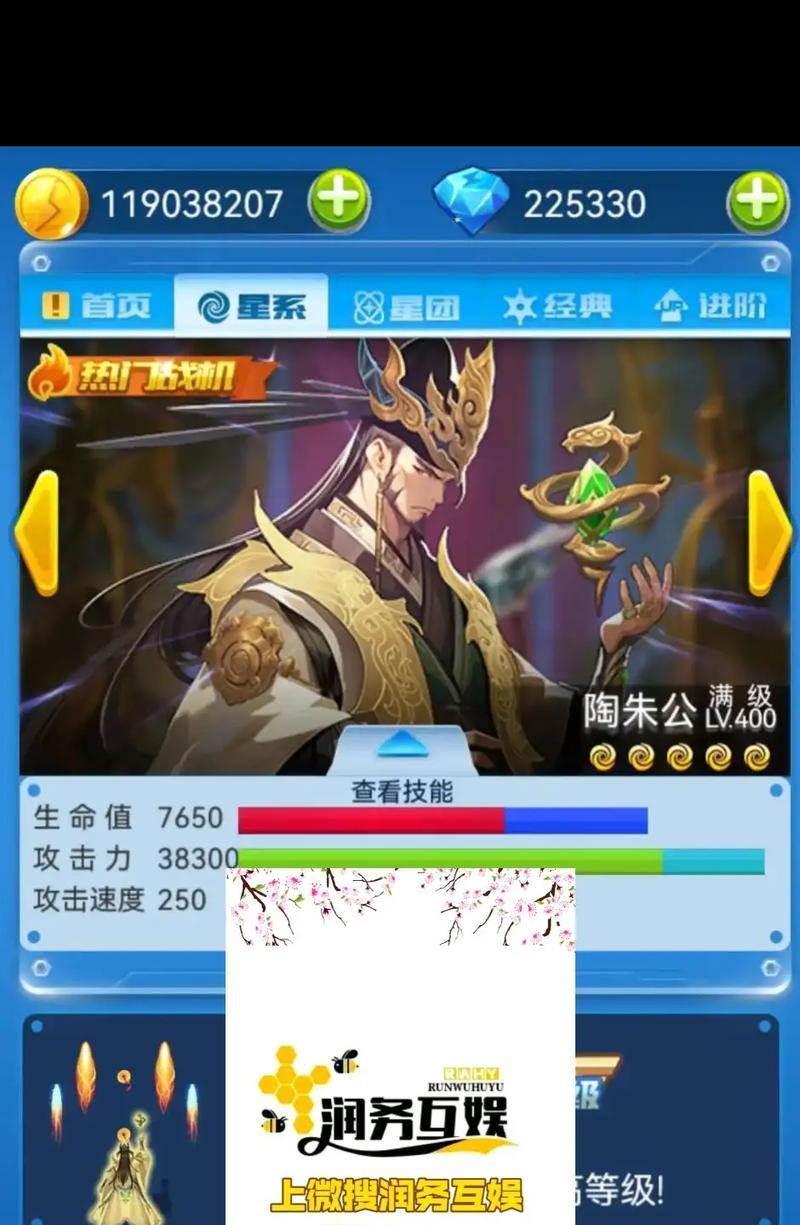This screenshot has height=1225, width=800.
Task: Switch to the 经典 tab
Action: pyautogui.click(x=557, y=306)
